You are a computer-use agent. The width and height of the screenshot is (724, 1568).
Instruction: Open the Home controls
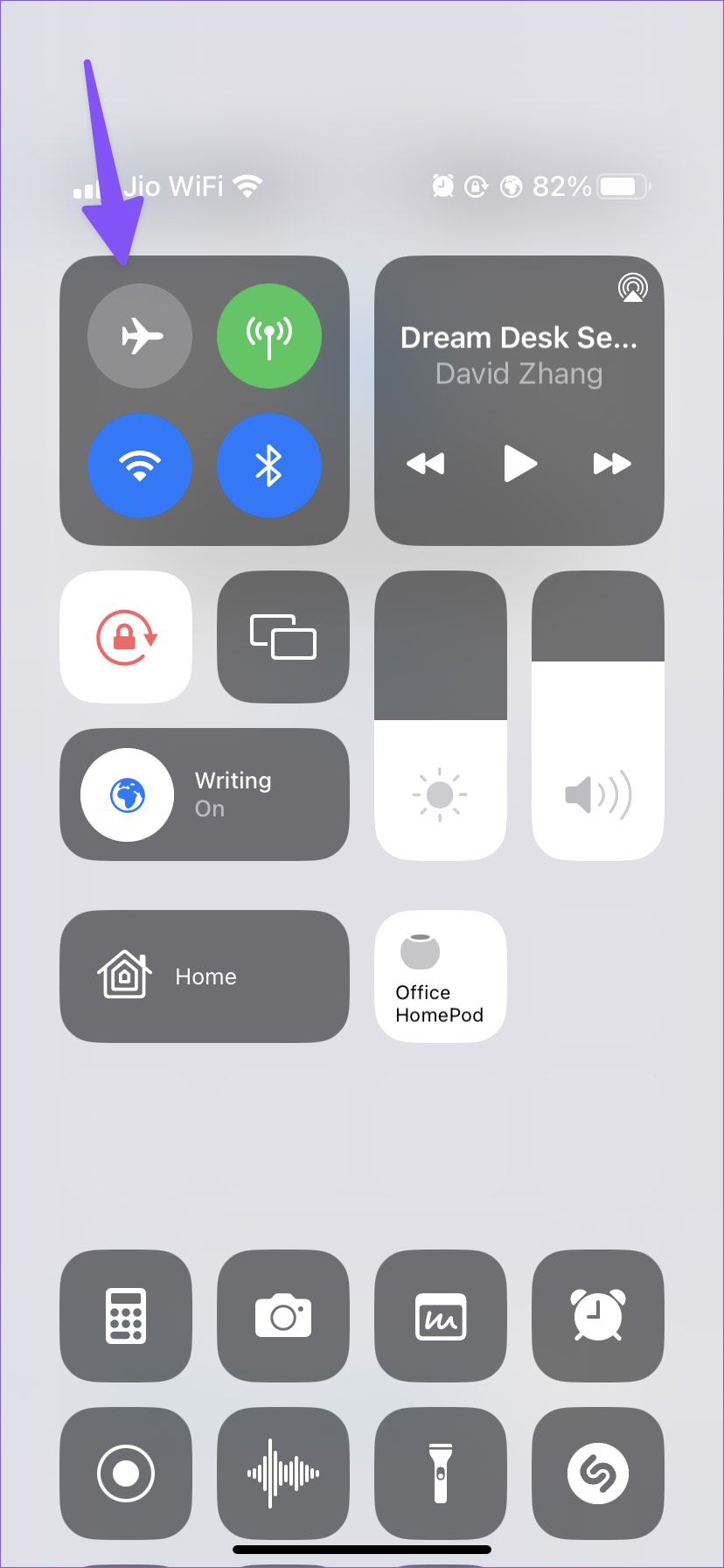click(204, 976)
